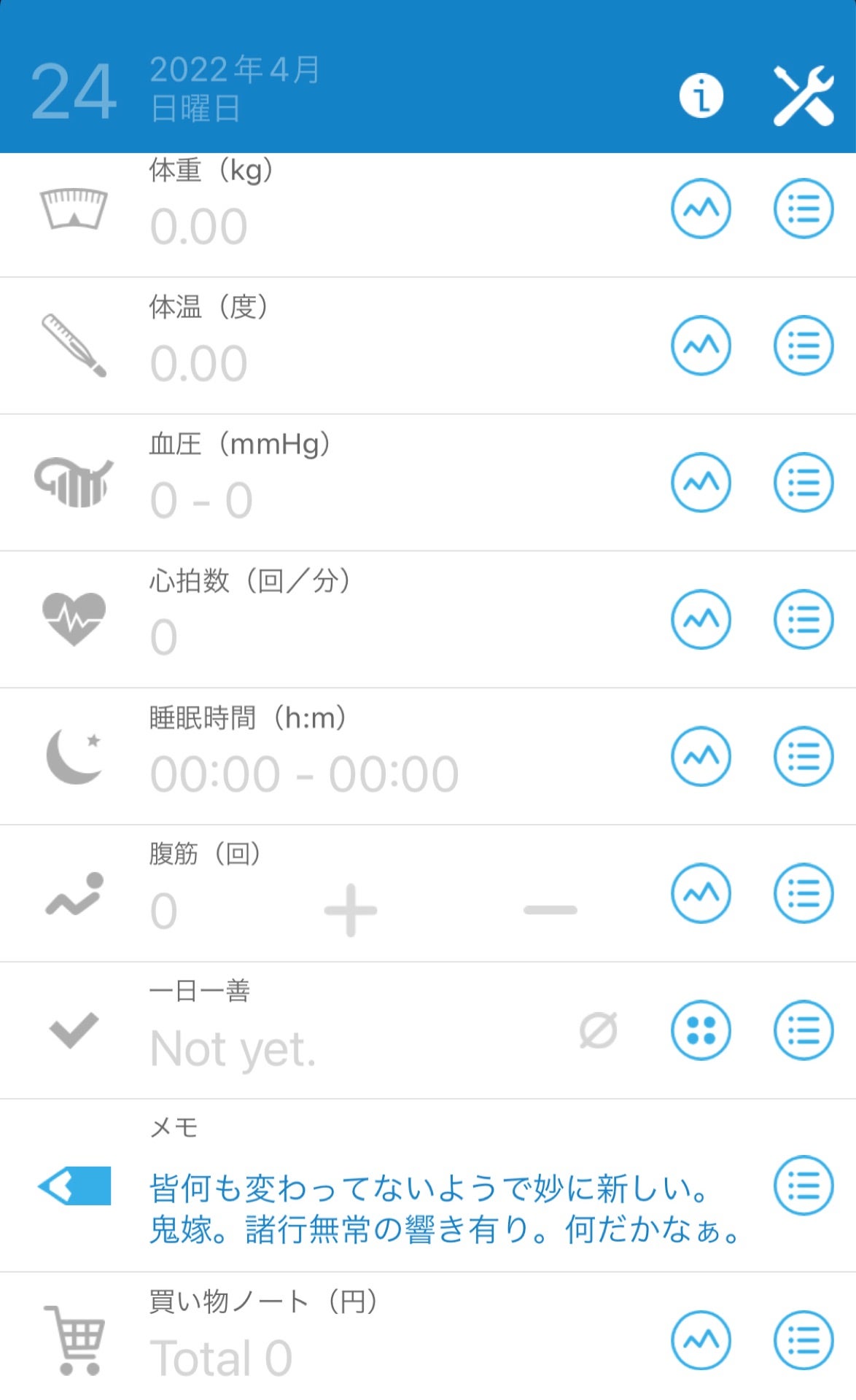Screen dimensions: 856x1400
Task: Click the tools icon in the header
Action: [x=804, y=95]
